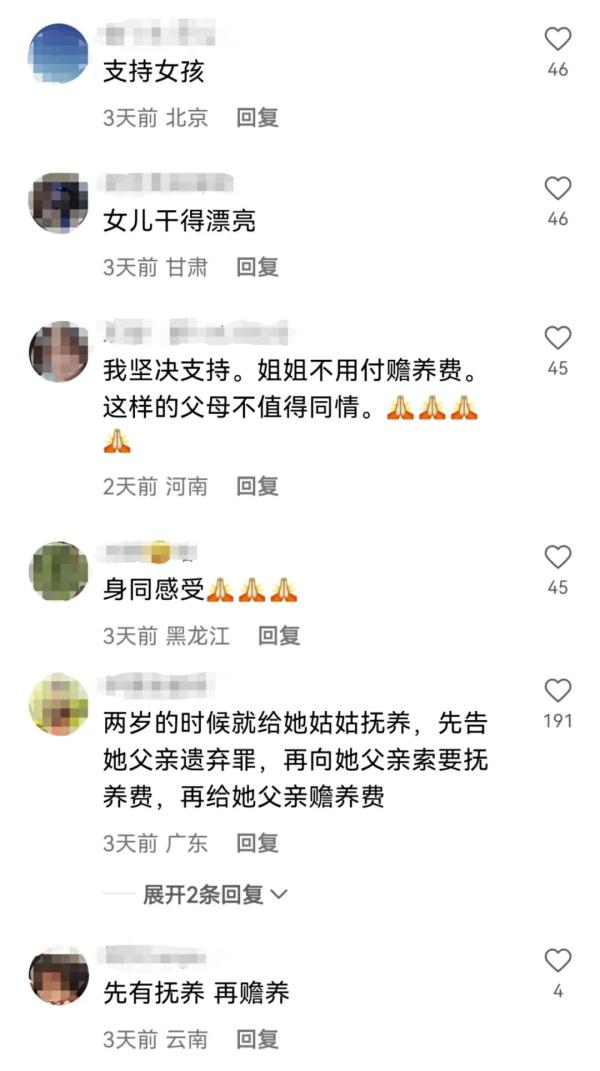The width and height of the screenshot is (600, 1071).
Task: View profile of the 身同感受 commenter
Action: [59, 571]
